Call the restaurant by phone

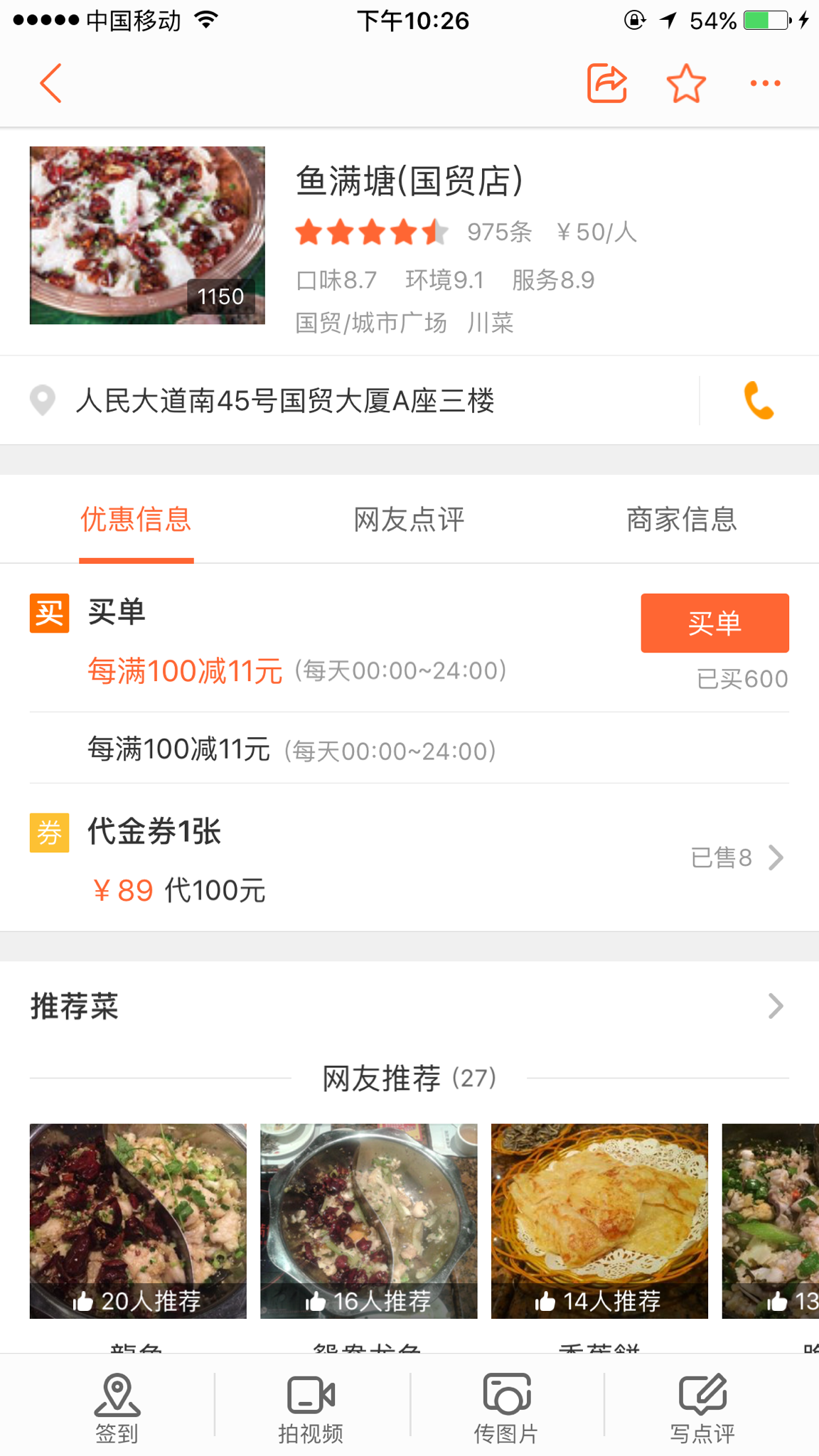click(759, 400)
